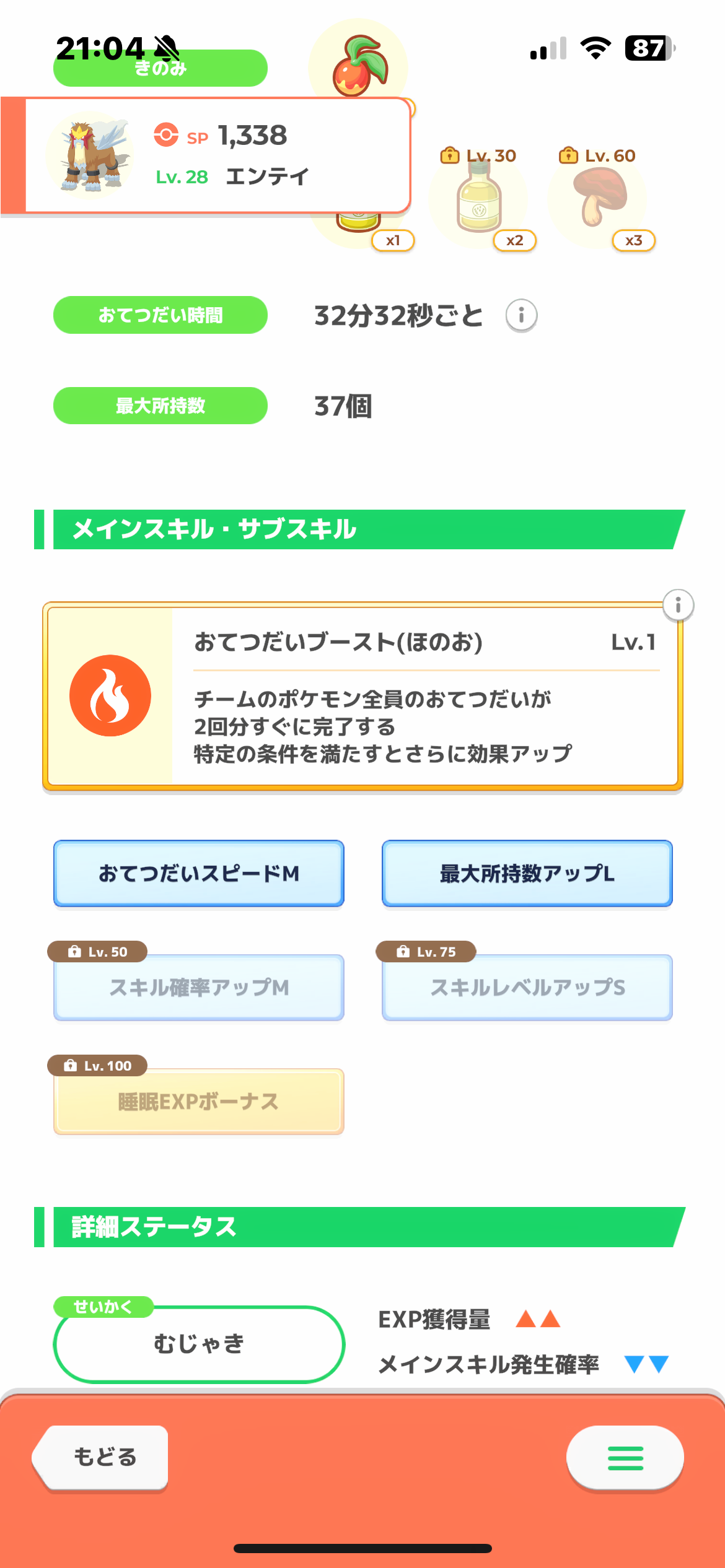Open the hamburger menu button

[625, 1458]
